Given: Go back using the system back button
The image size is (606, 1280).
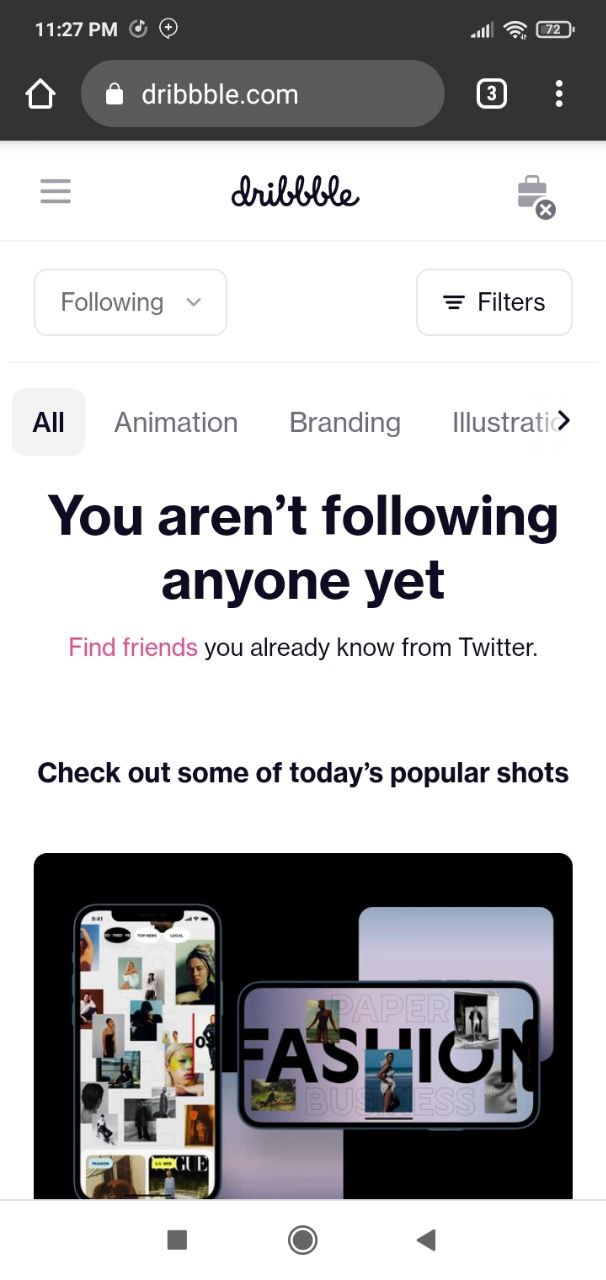Looking at the screenshot, I should click(x=426, y=1240).
